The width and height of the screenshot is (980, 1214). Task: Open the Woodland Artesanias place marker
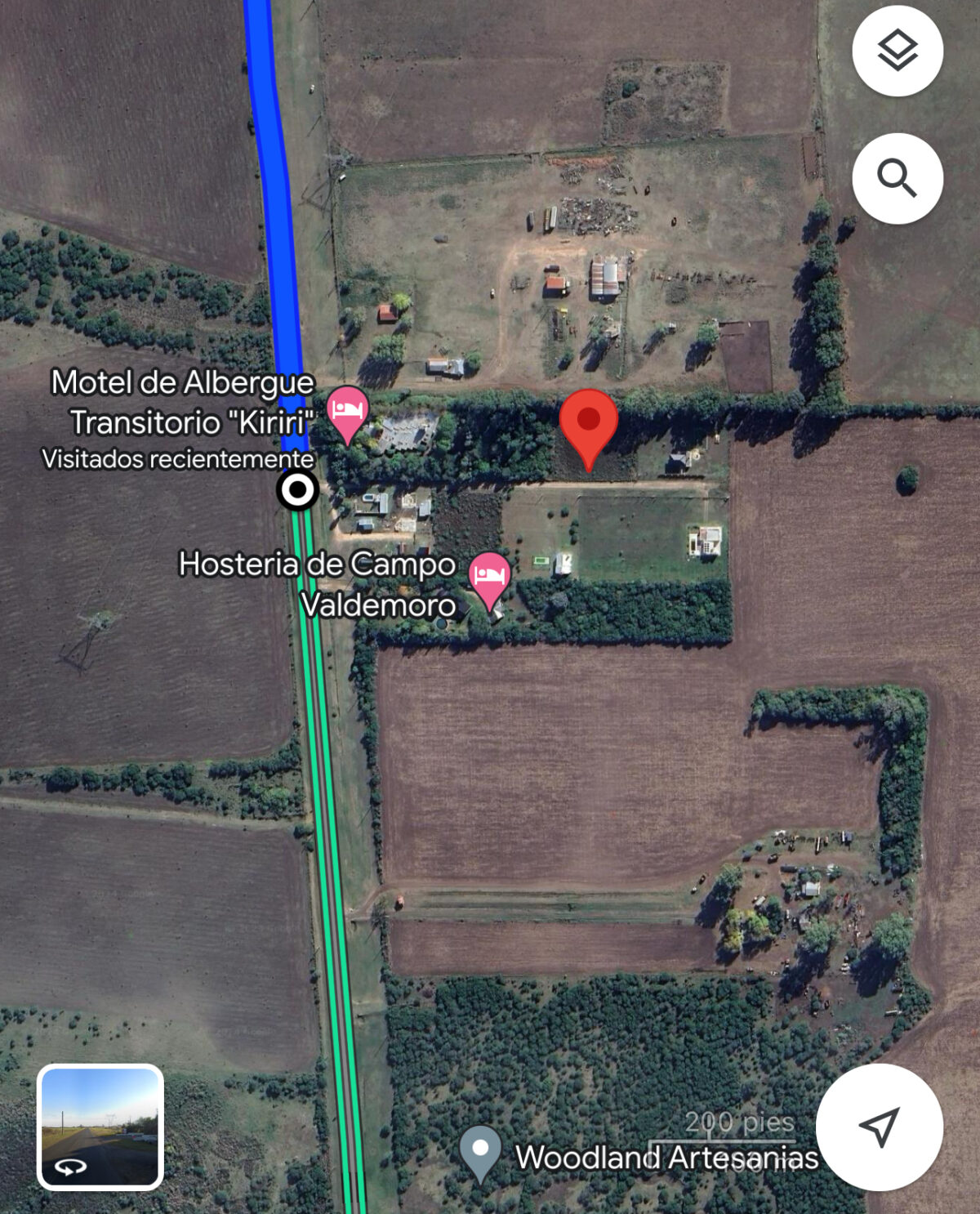(480, 1150)
